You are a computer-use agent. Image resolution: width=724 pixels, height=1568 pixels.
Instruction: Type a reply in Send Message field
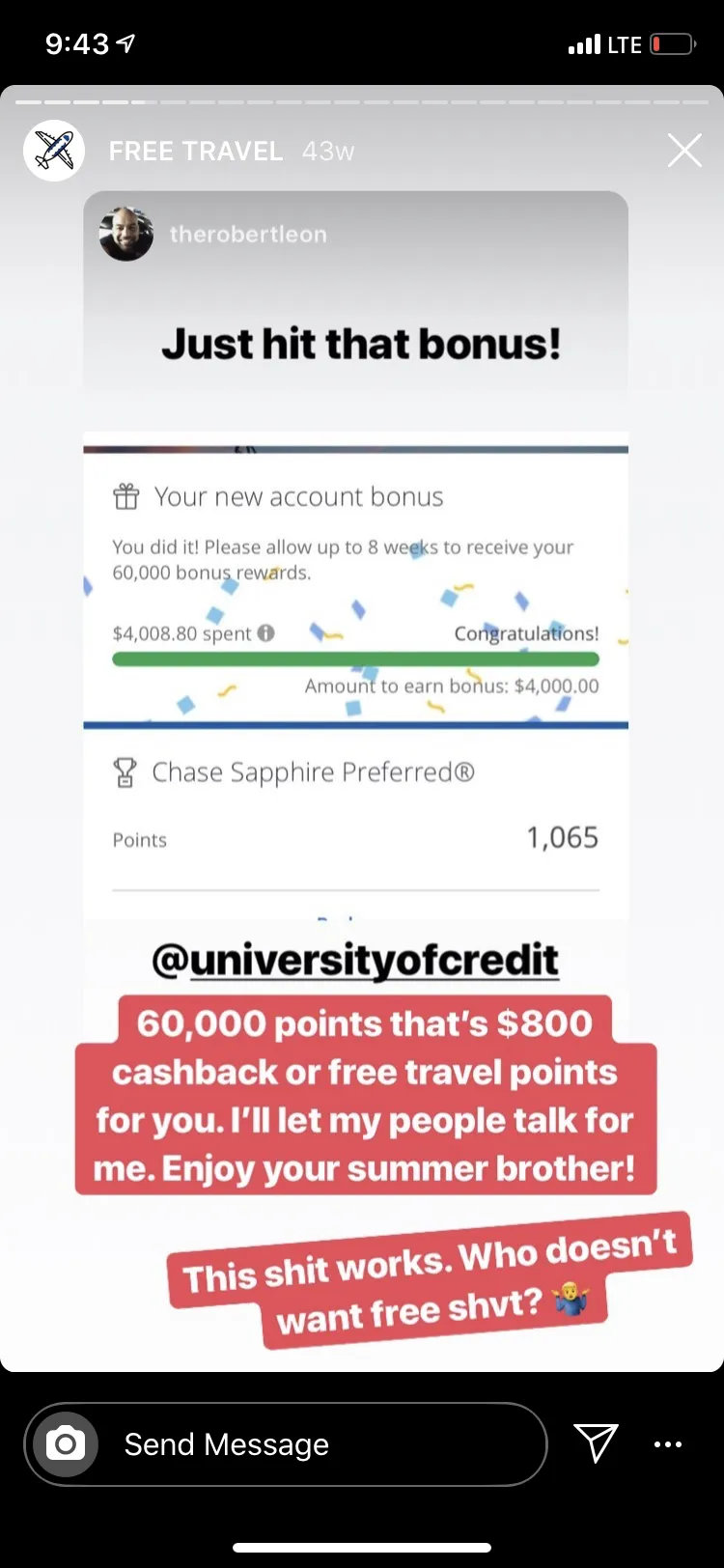(286, 1444)
